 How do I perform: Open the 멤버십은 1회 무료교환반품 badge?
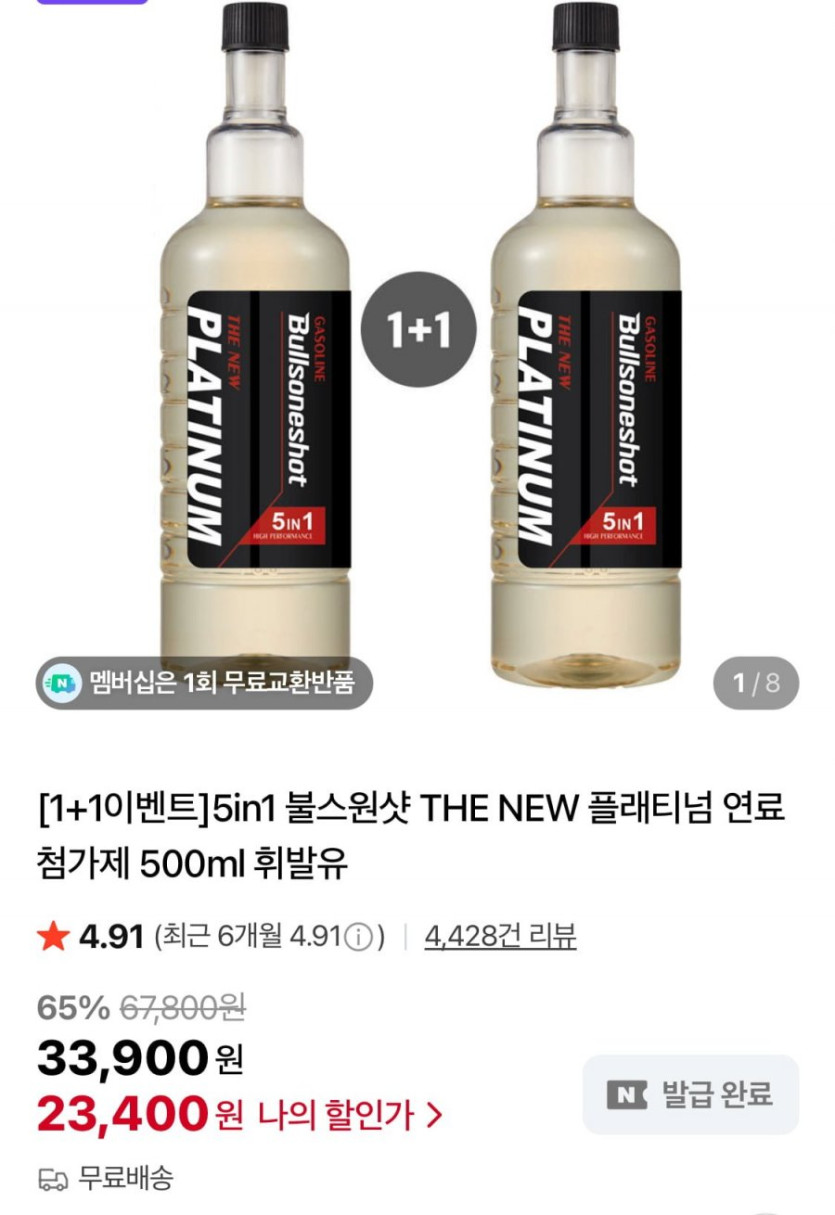204,684
